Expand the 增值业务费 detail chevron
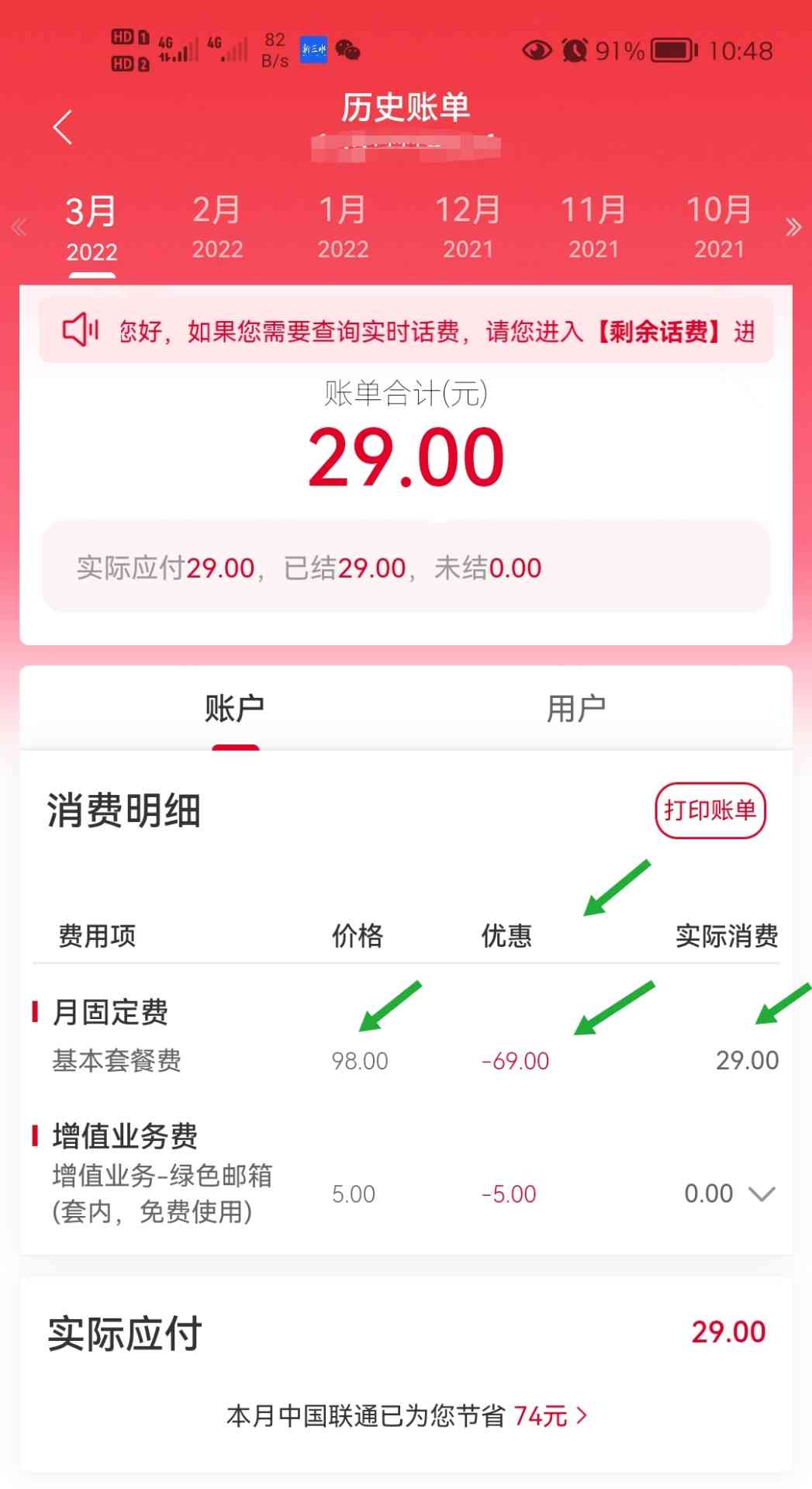 tap(762, 1194)
